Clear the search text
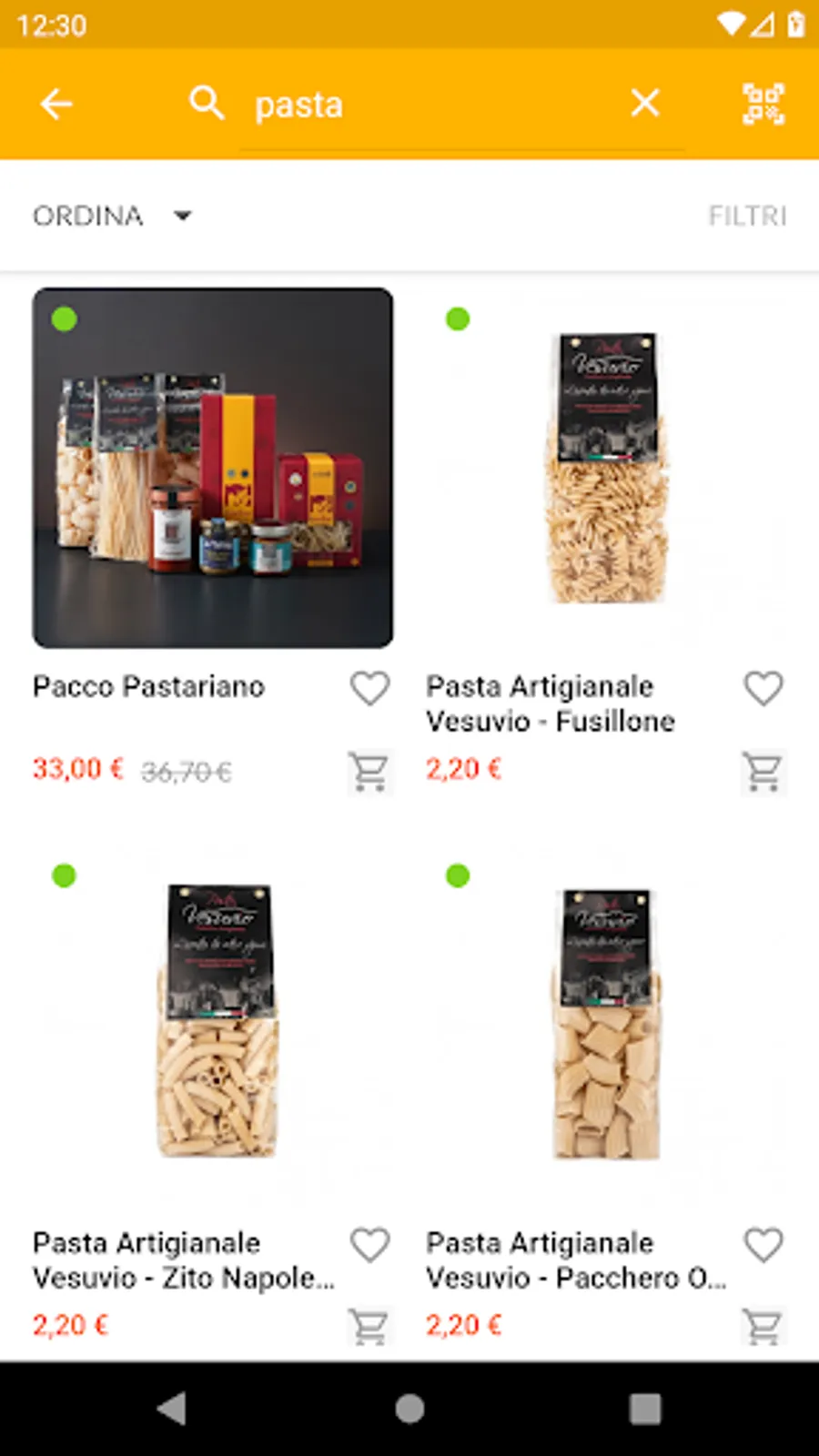Screen dimensions: 819x1456 [x=645, y=104]
